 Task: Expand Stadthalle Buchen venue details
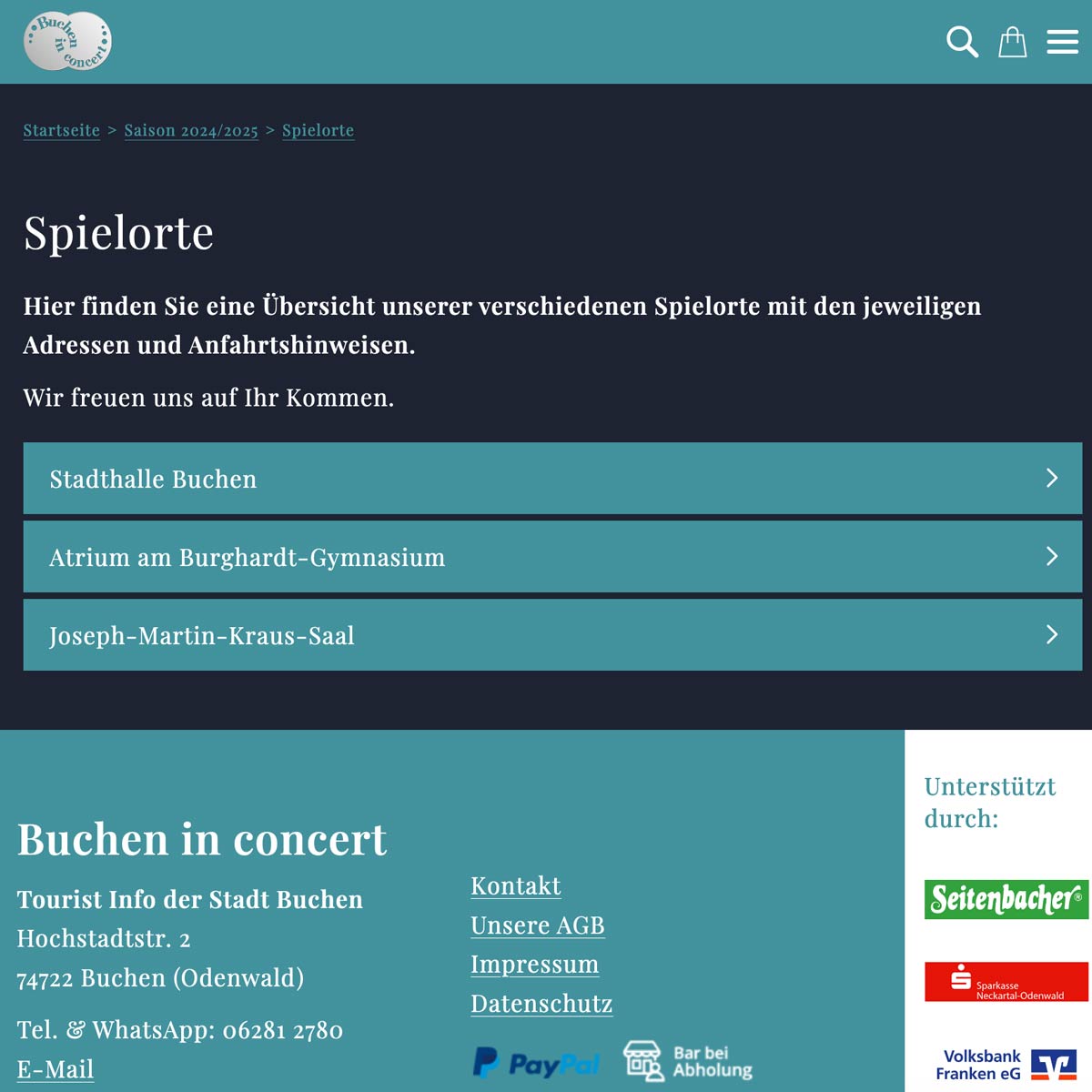[x=552, y=479]
